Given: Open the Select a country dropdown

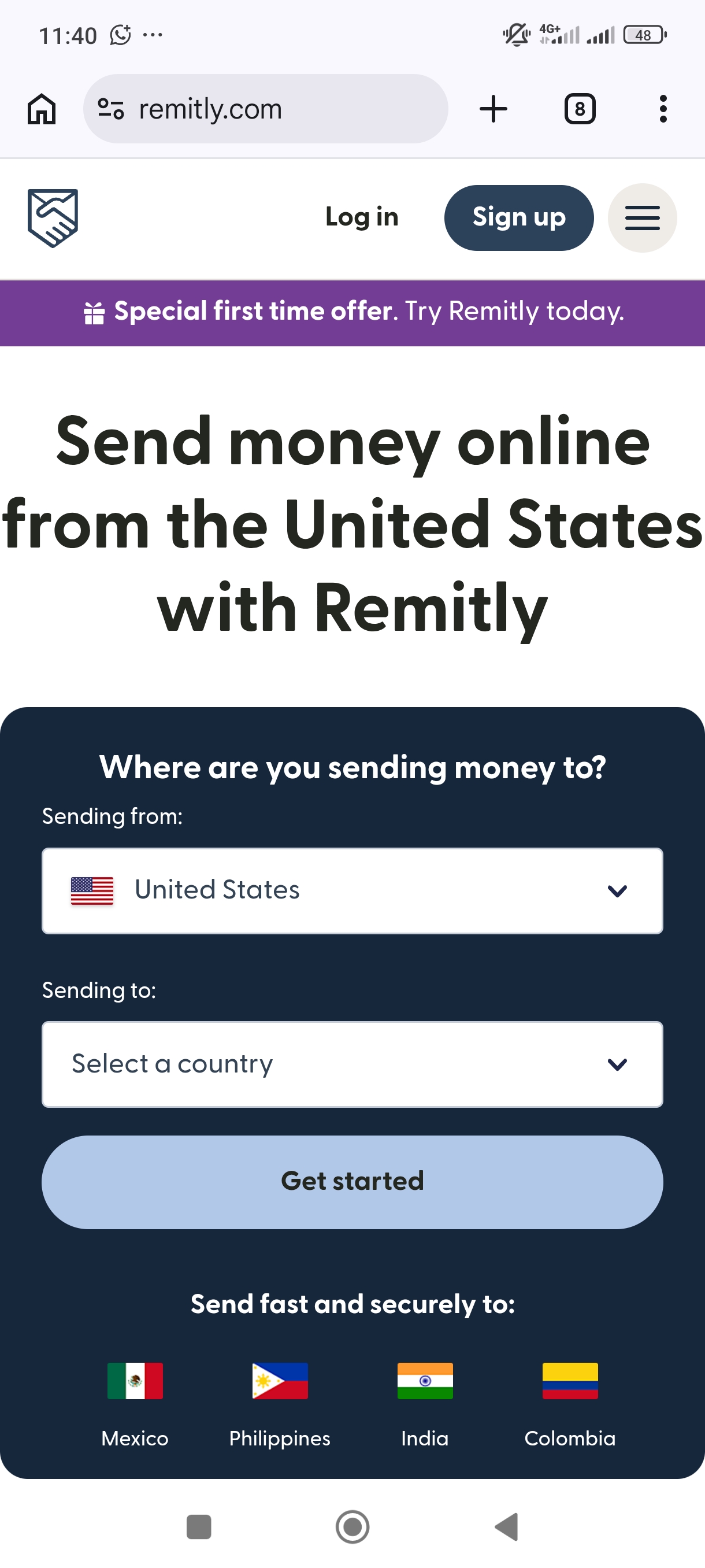Looking at the screenshot, I should coord(352,1064).
